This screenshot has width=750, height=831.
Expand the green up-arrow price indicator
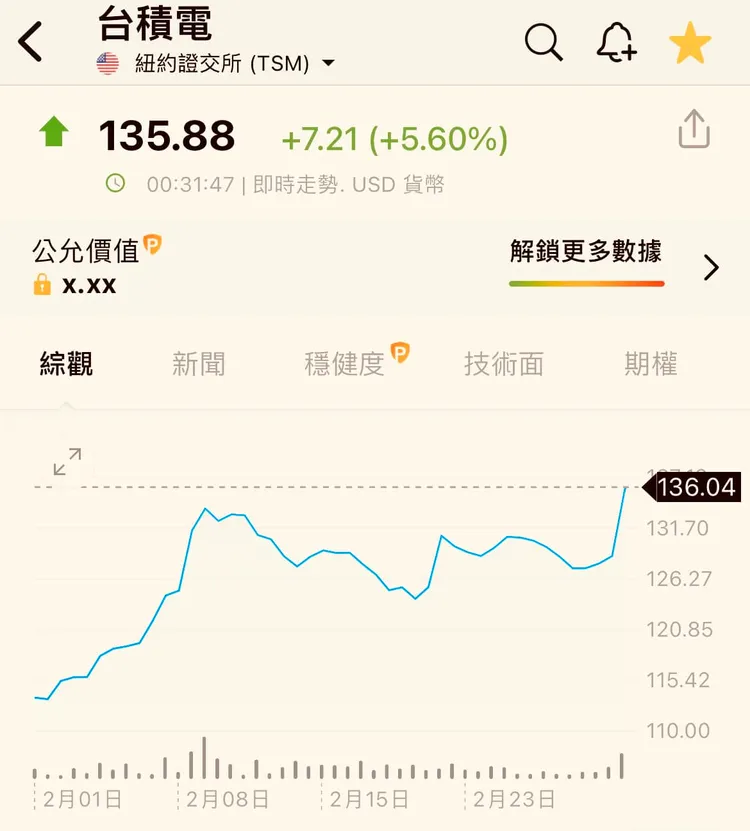click(55, 132)
